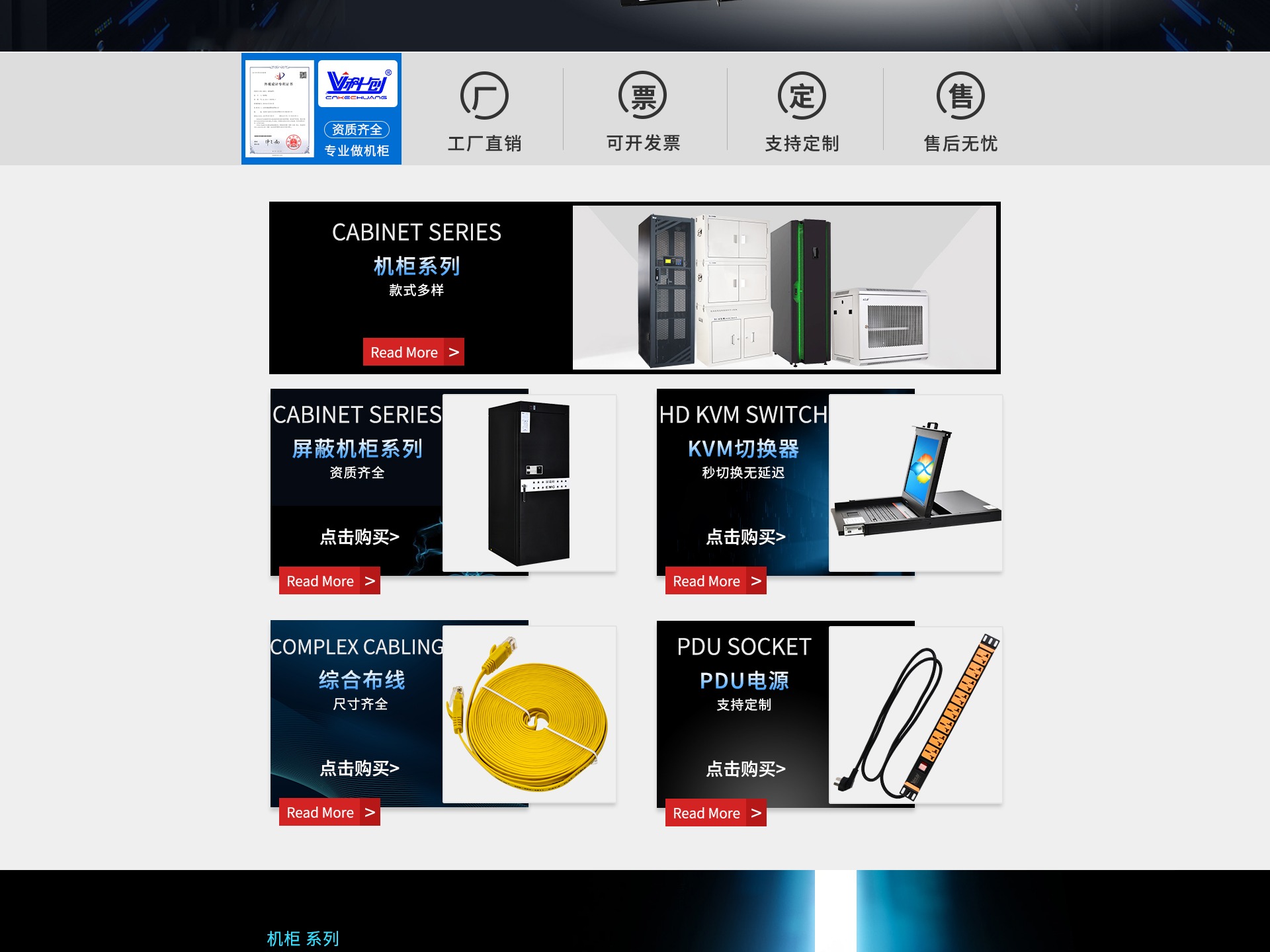Tap Read More under 屏蔽机柜系列
This screenshot has height=952, width=1270.
(x=329, y=581)
